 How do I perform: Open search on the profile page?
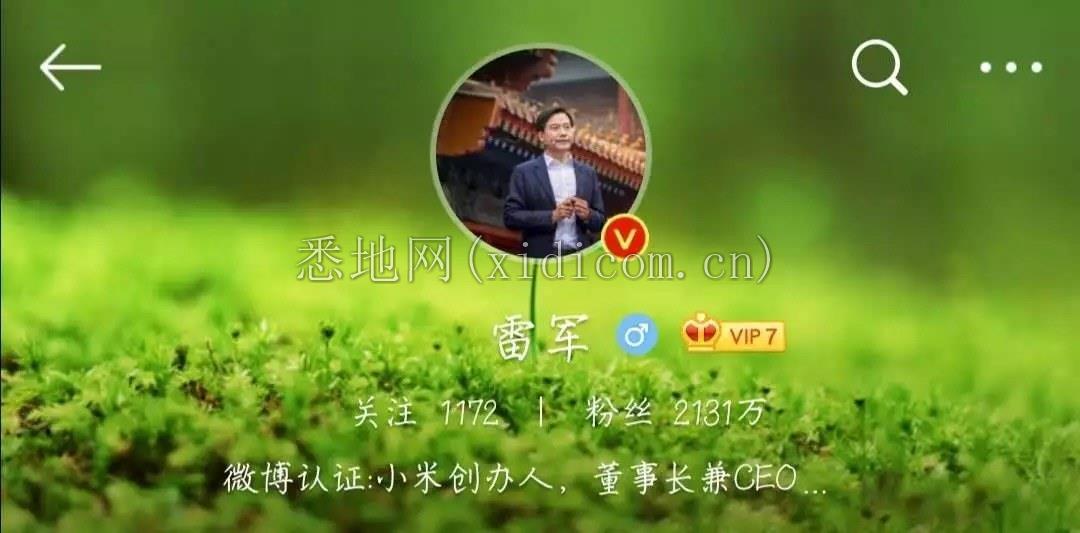point(879,68)
